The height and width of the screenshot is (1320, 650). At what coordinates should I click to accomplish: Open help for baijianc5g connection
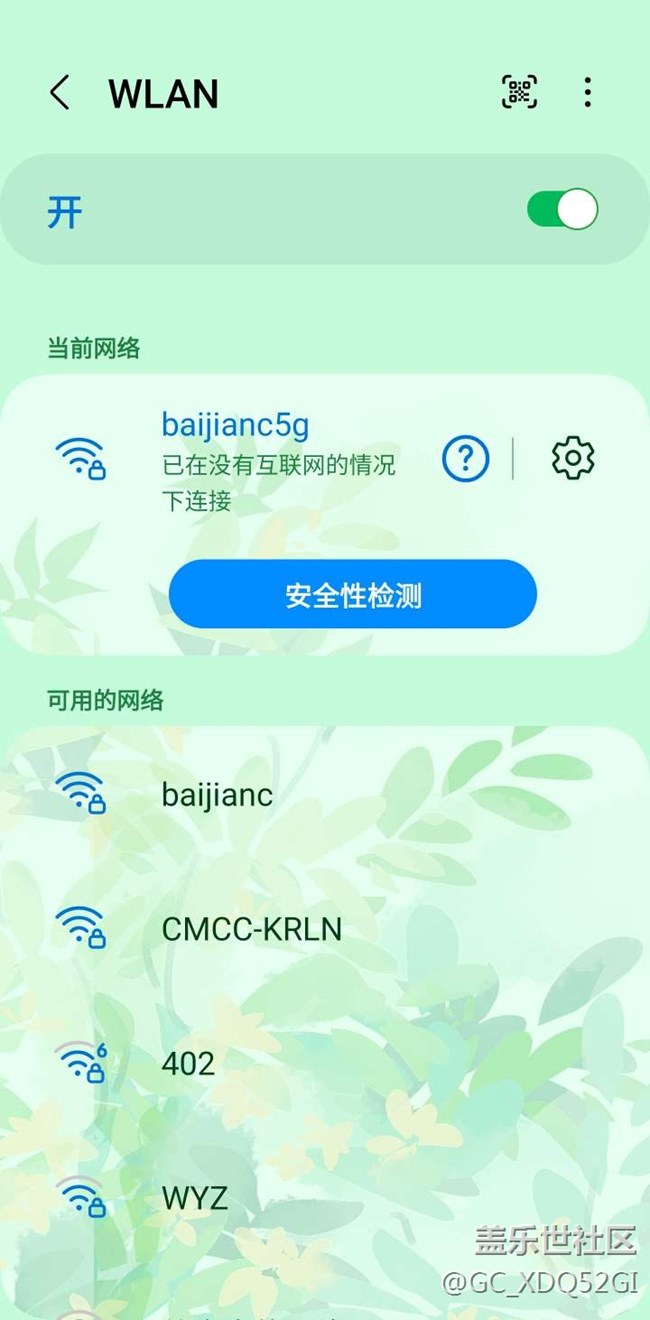[x=465, y=459]
